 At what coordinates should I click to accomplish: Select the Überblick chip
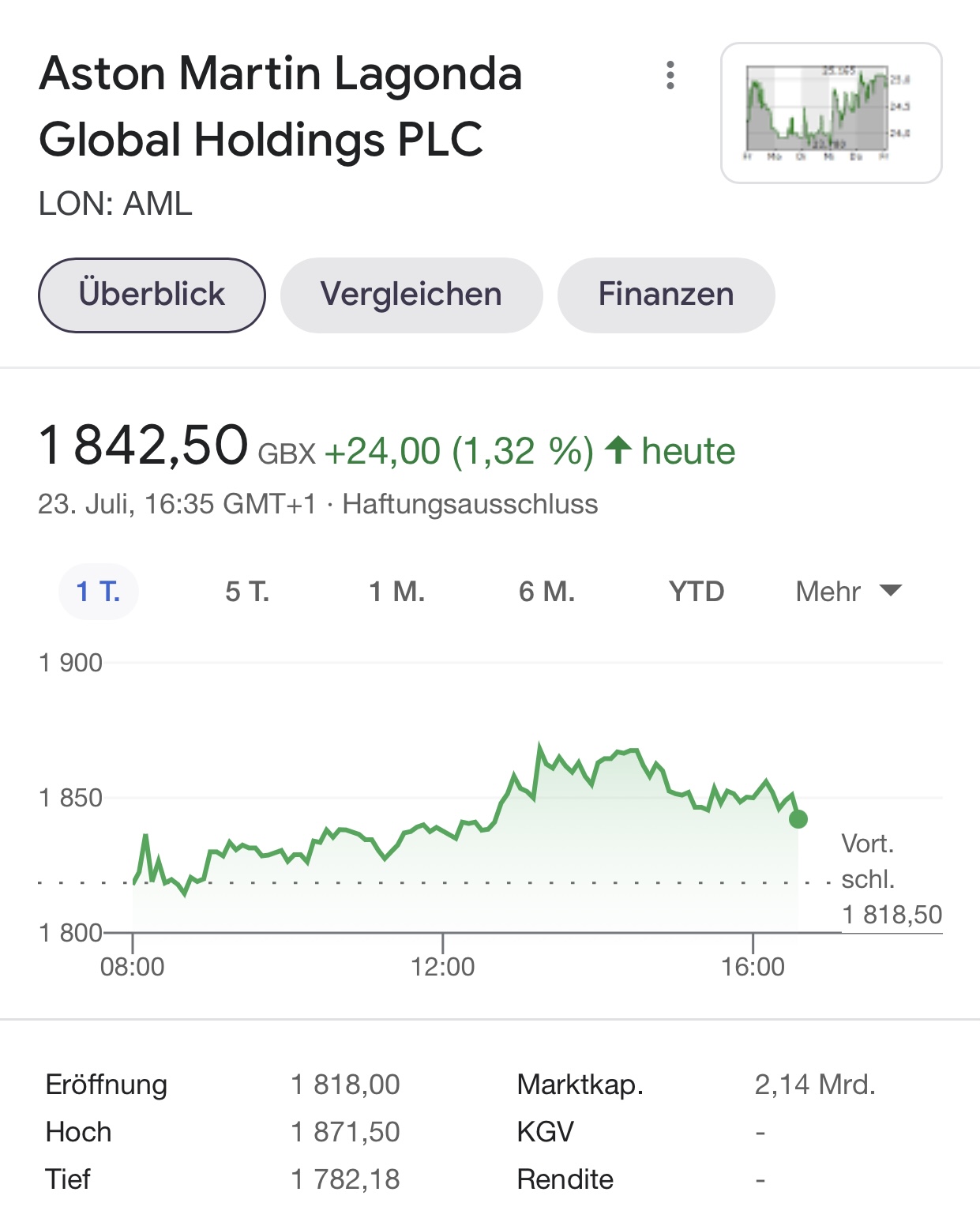[152, 295]
